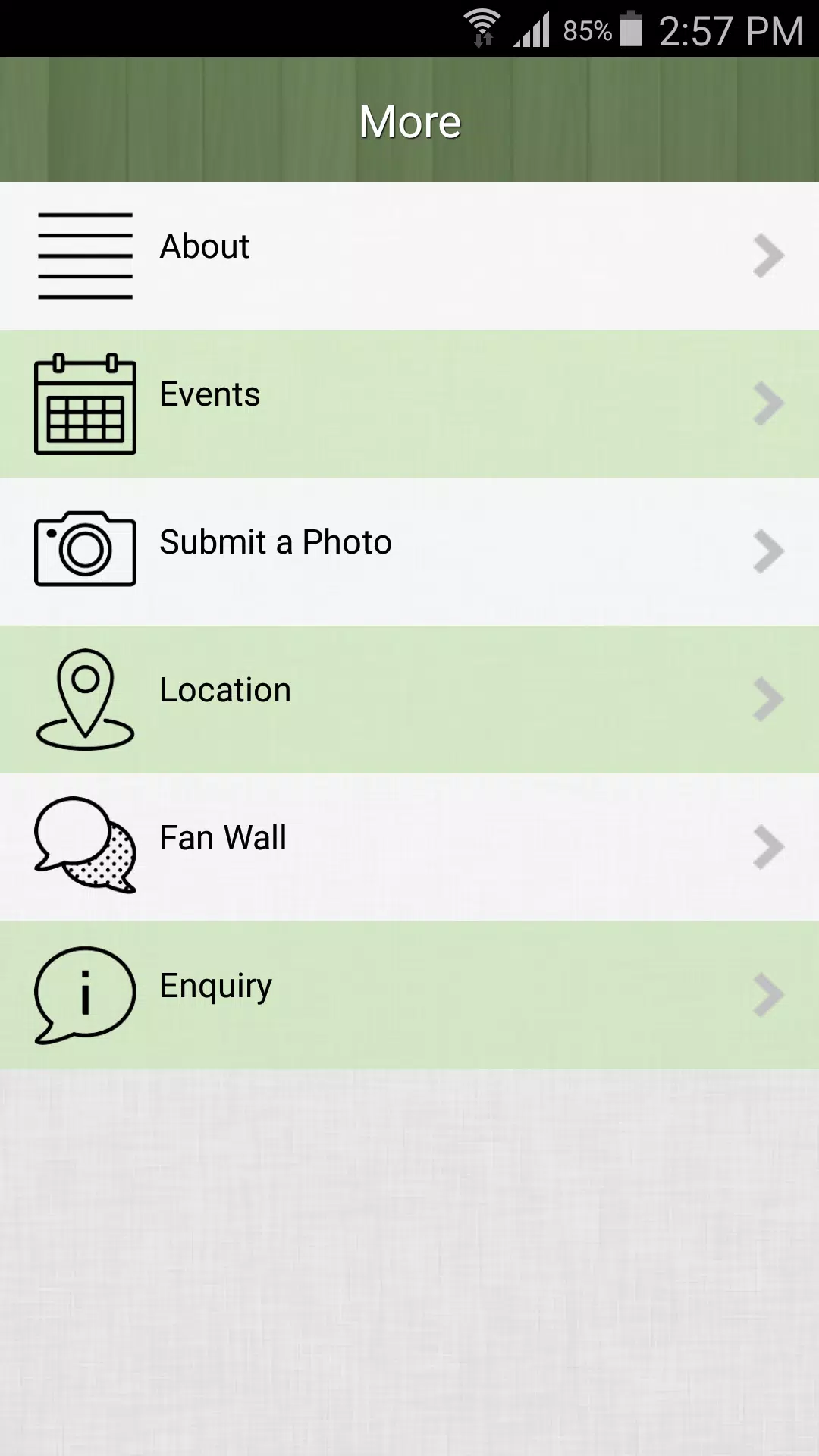Go to the Fan Wall
Viewport: 819px width, 1456px height.
[409, 847]
